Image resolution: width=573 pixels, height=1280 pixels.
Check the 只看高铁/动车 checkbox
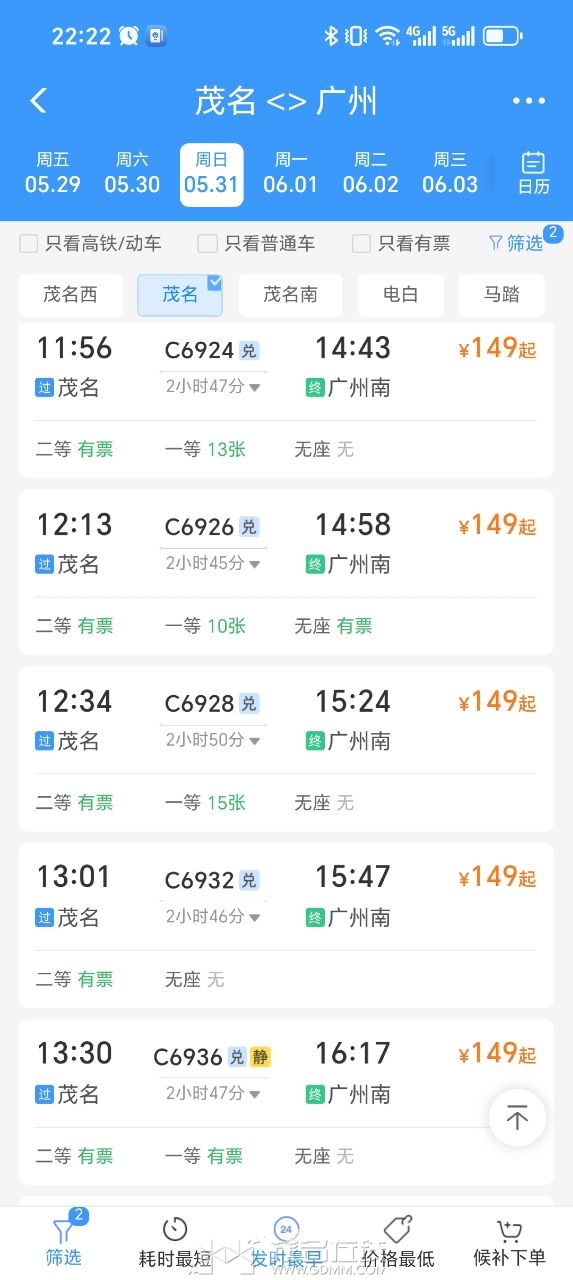[x=90, y=243]
